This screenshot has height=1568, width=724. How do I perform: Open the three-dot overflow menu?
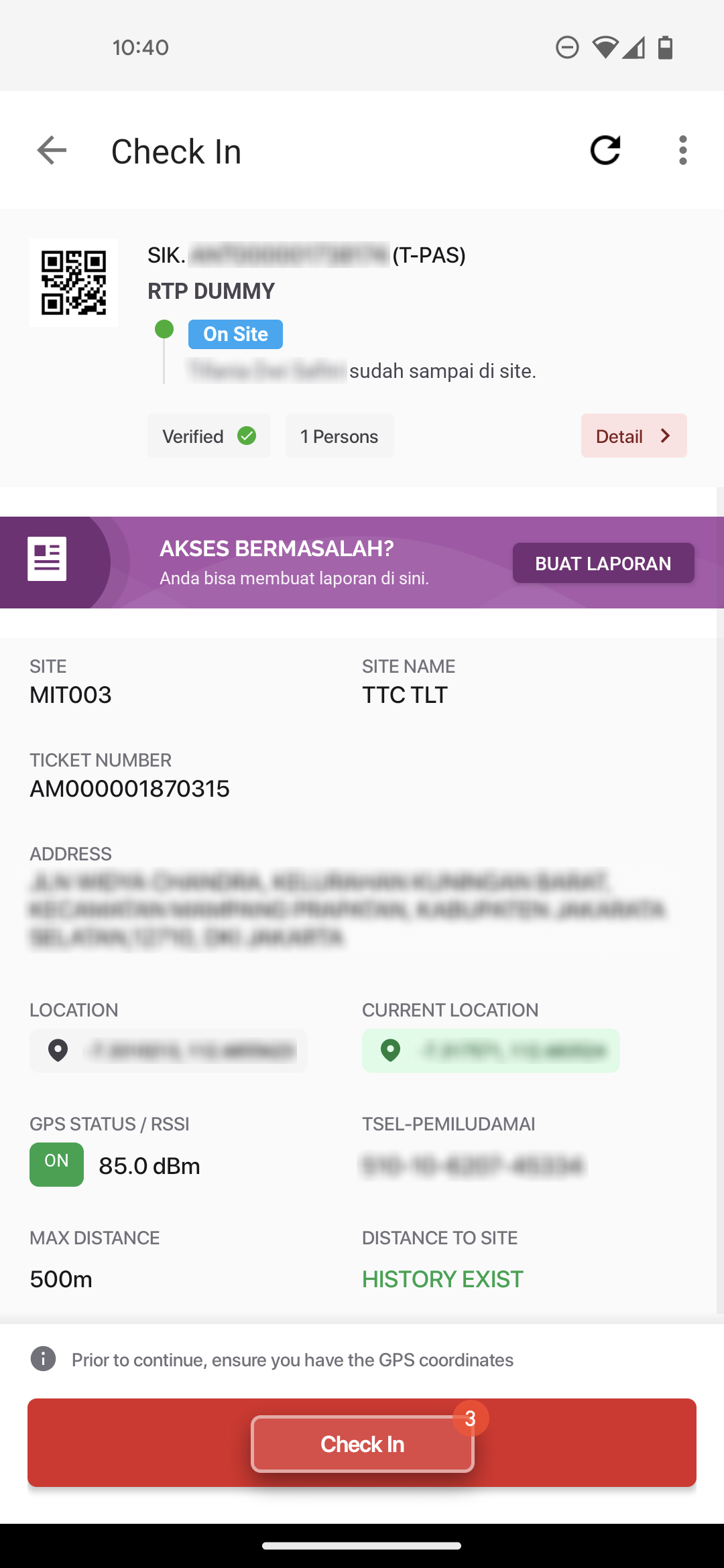(682, 150)
